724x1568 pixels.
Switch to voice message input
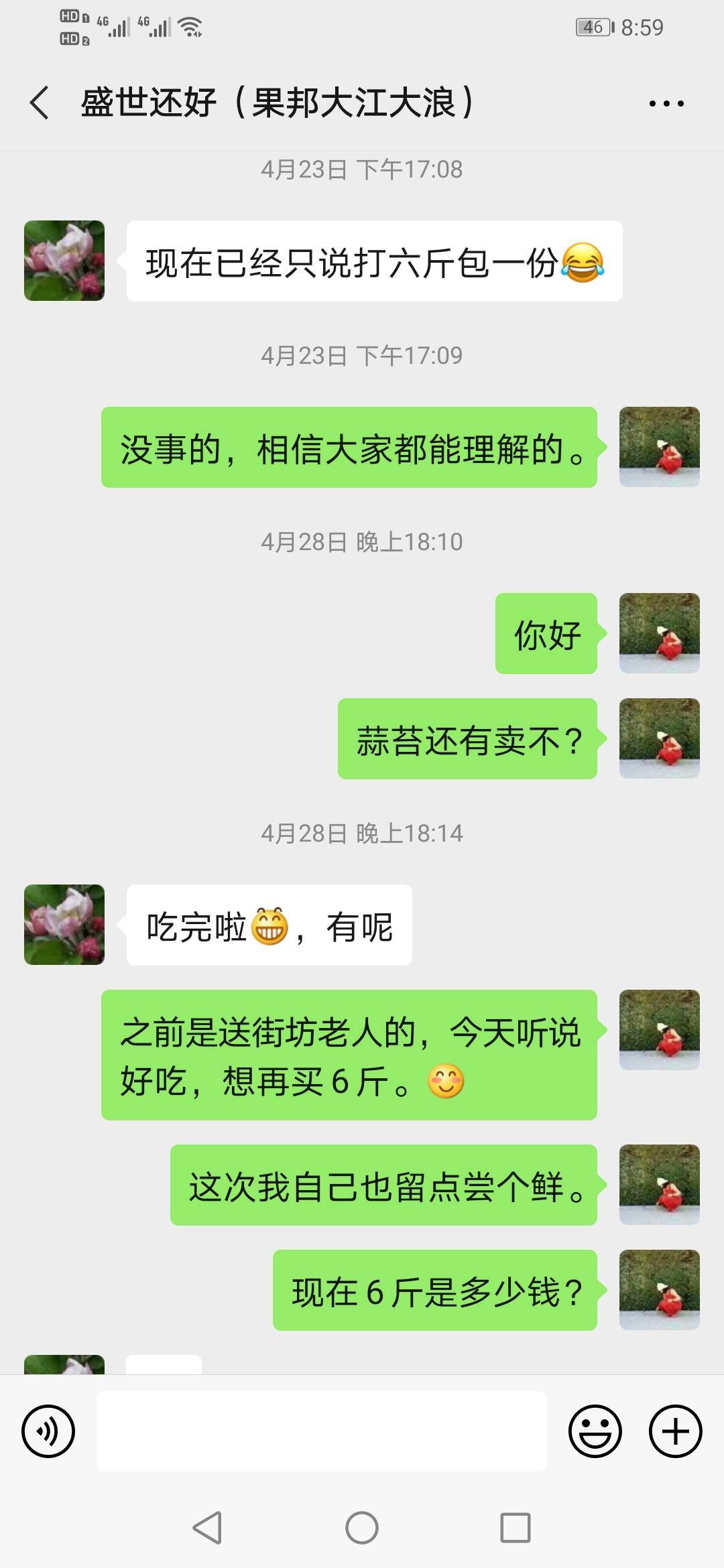[48, 1431]
